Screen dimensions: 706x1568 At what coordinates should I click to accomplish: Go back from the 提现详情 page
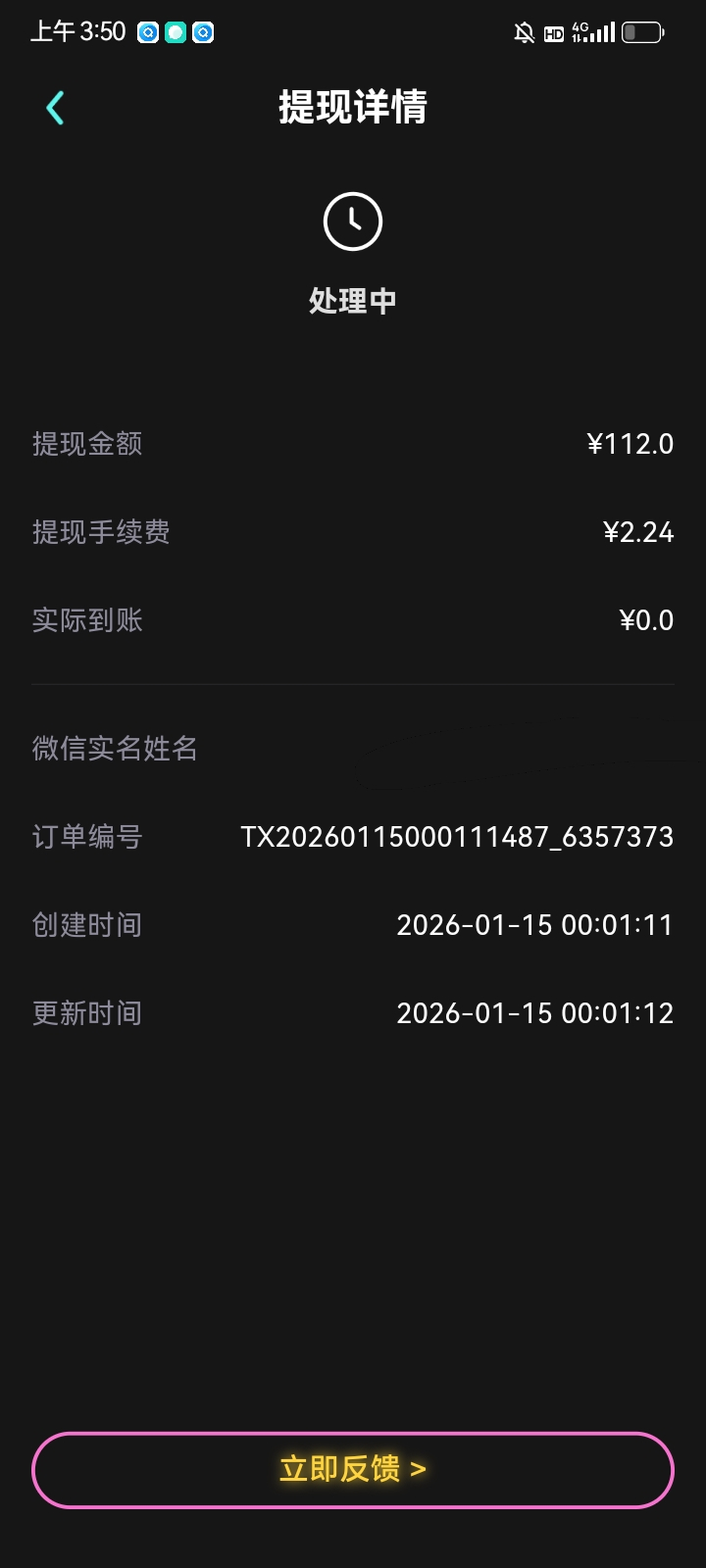[56, 108]
